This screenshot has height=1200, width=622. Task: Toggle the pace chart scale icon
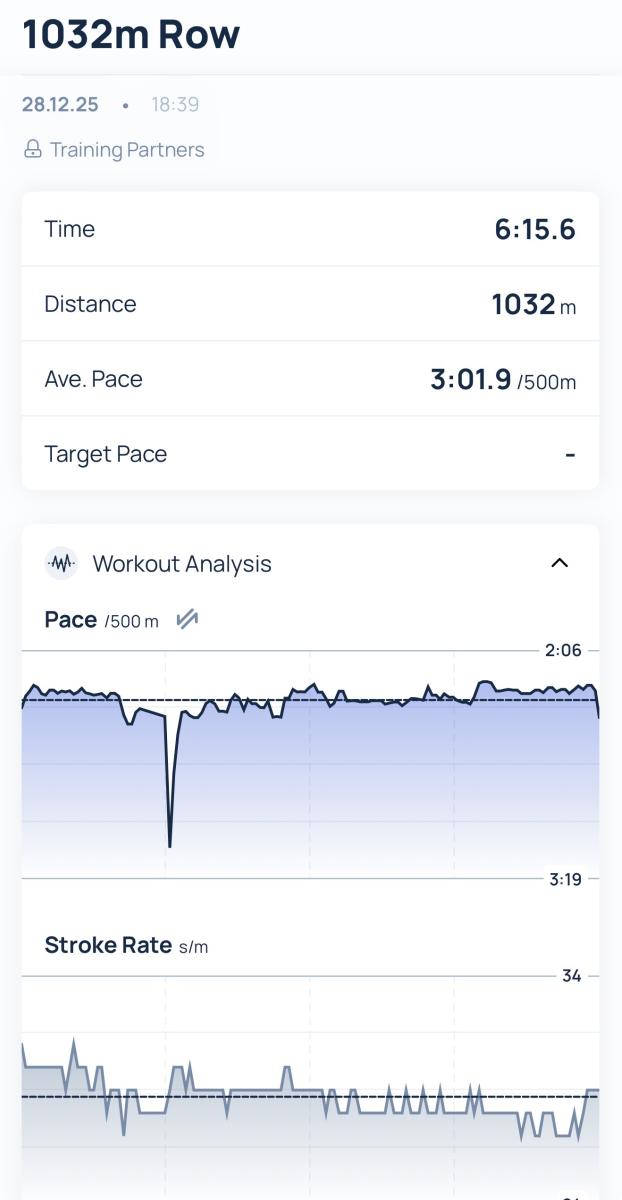click(x=187, y=620)
